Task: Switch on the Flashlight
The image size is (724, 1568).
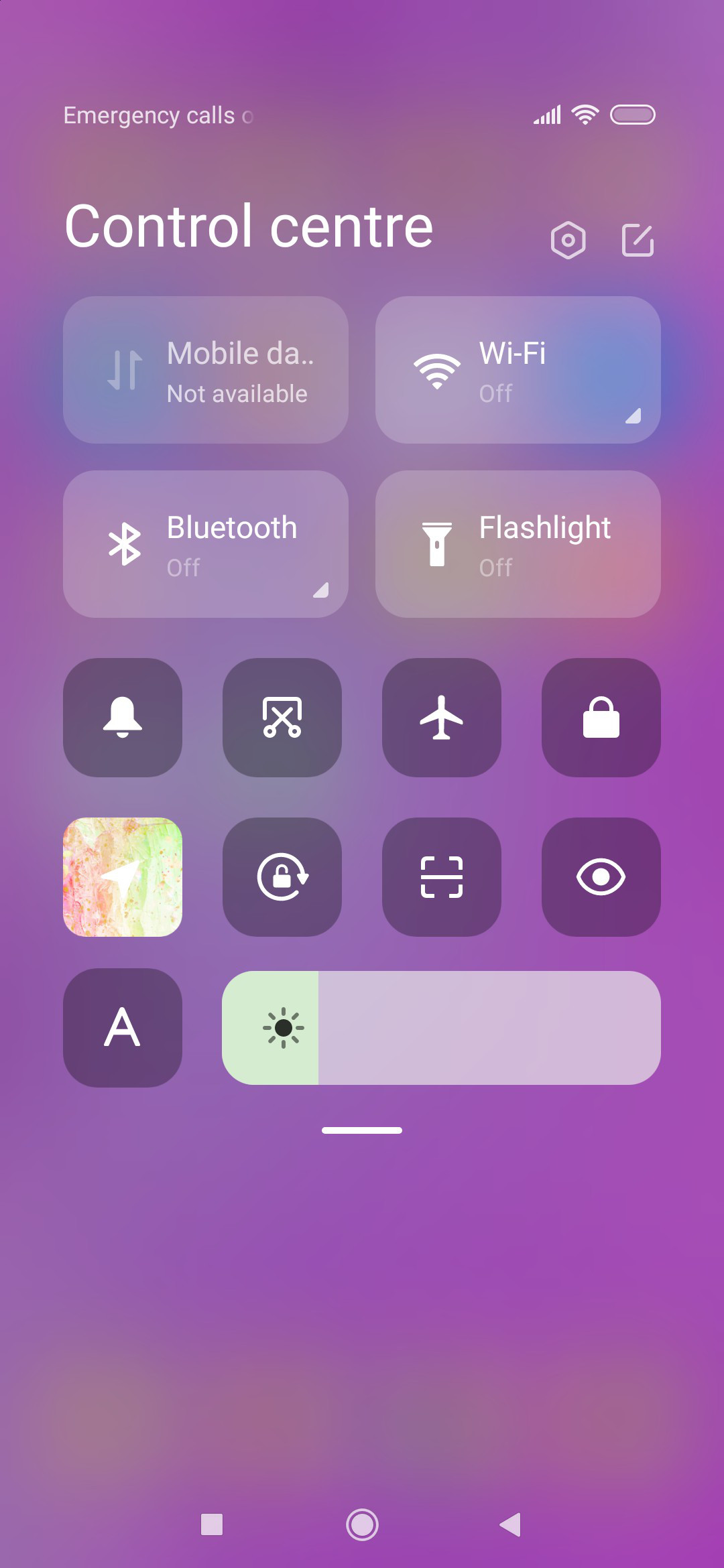Action: coord(518,544)
